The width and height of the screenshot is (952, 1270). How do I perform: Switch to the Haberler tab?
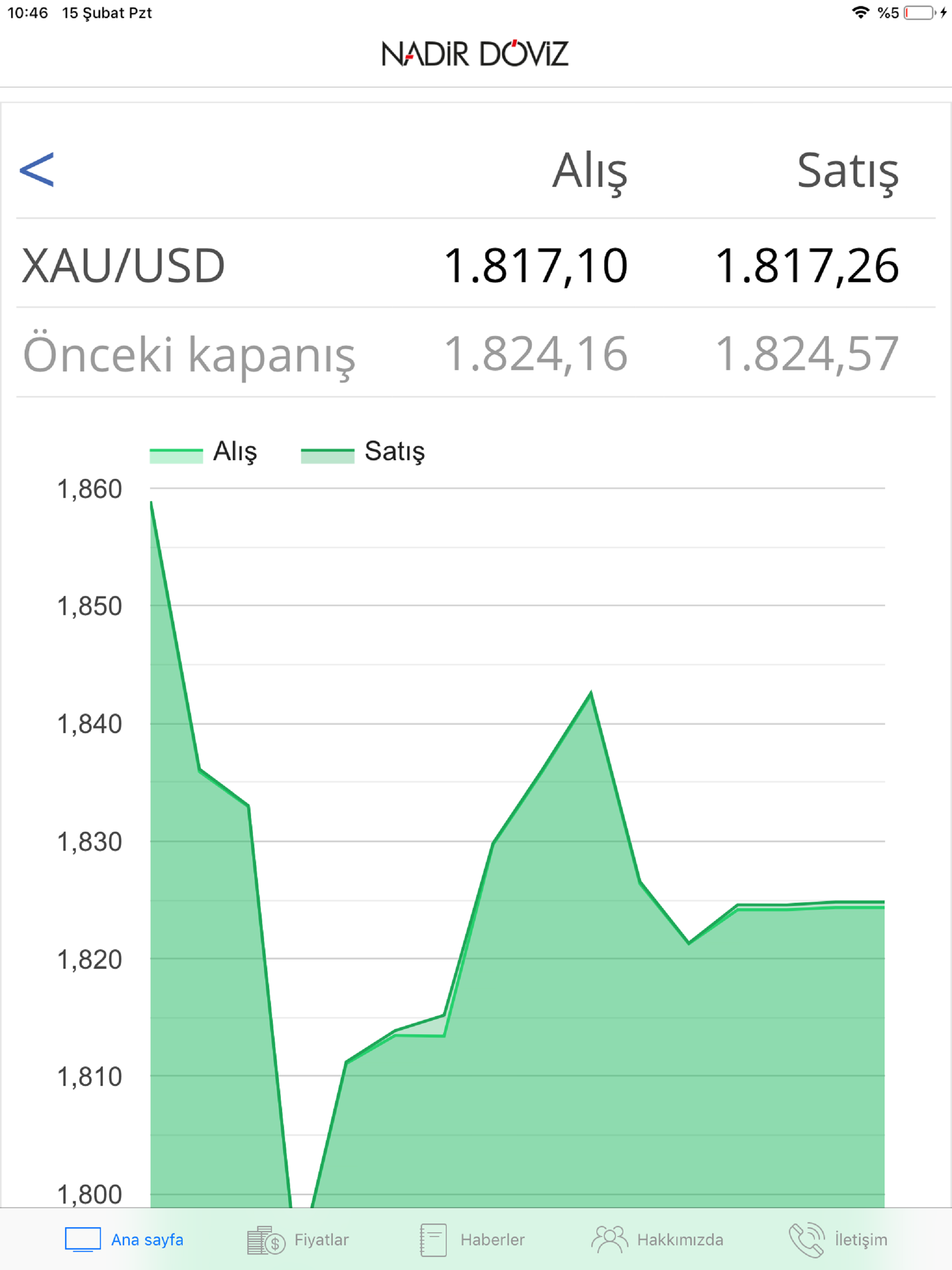point(472,1240)
